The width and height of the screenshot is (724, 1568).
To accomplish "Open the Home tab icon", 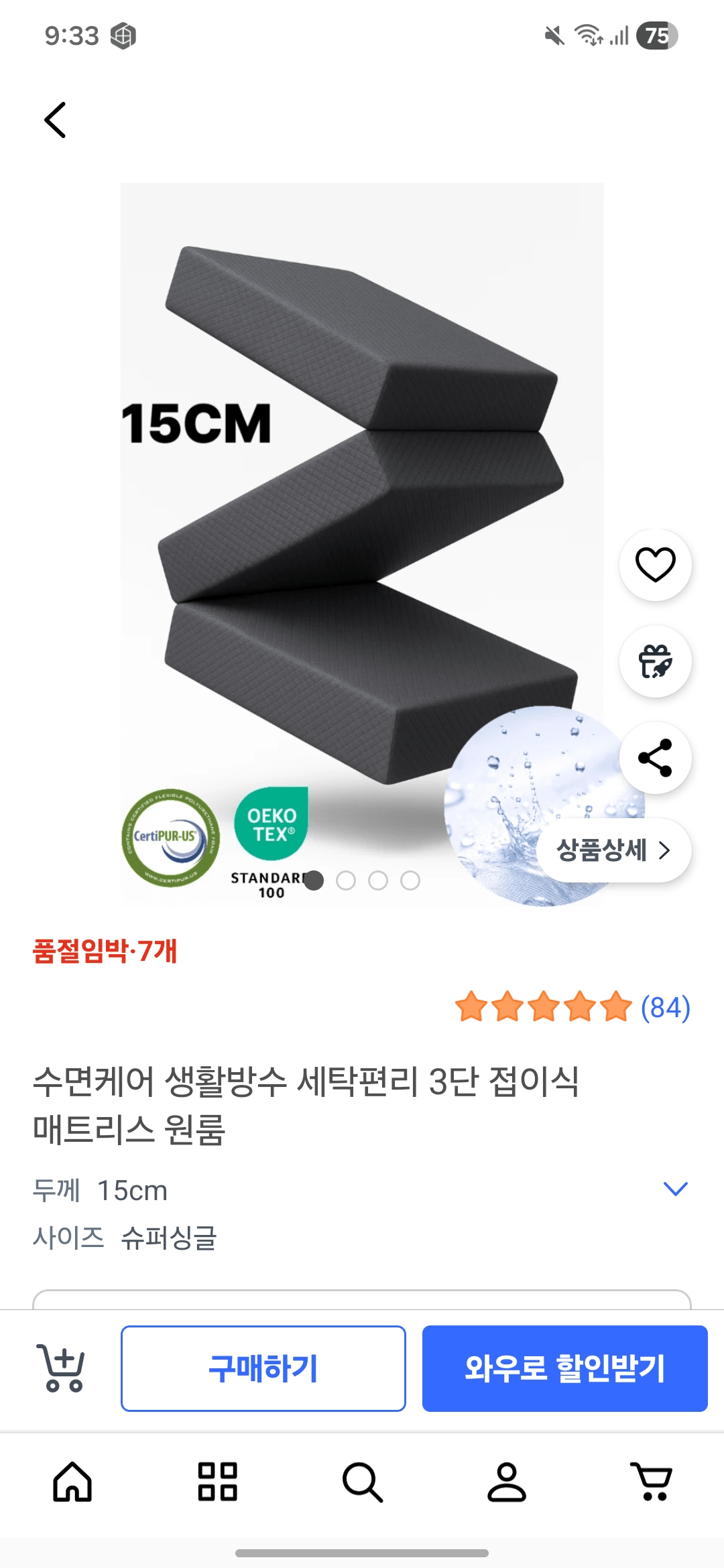I will pos(72,1482).
